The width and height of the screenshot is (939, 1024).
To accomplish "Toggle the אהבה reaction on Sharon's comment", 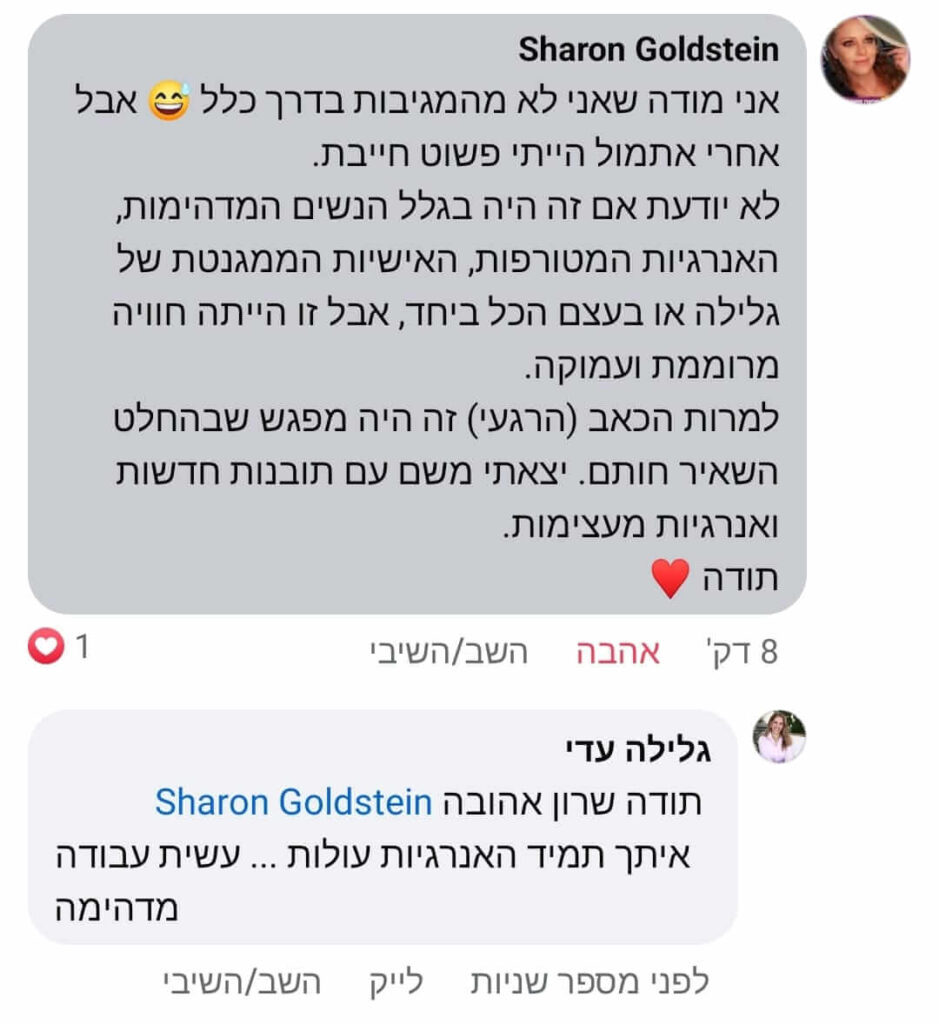I will [618, 652].
